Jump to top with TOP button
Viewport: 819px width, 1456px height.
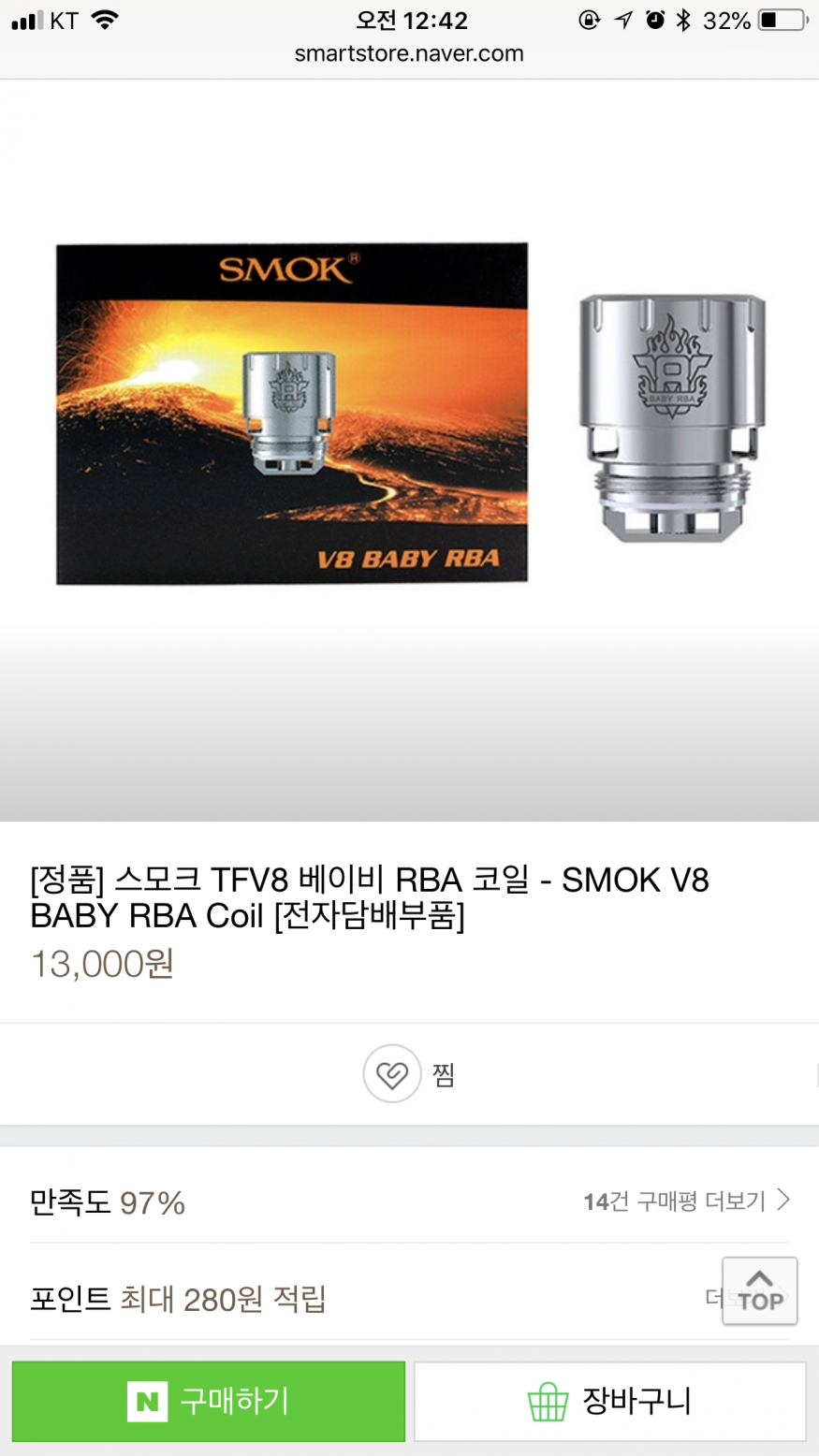pos(759,1290)
